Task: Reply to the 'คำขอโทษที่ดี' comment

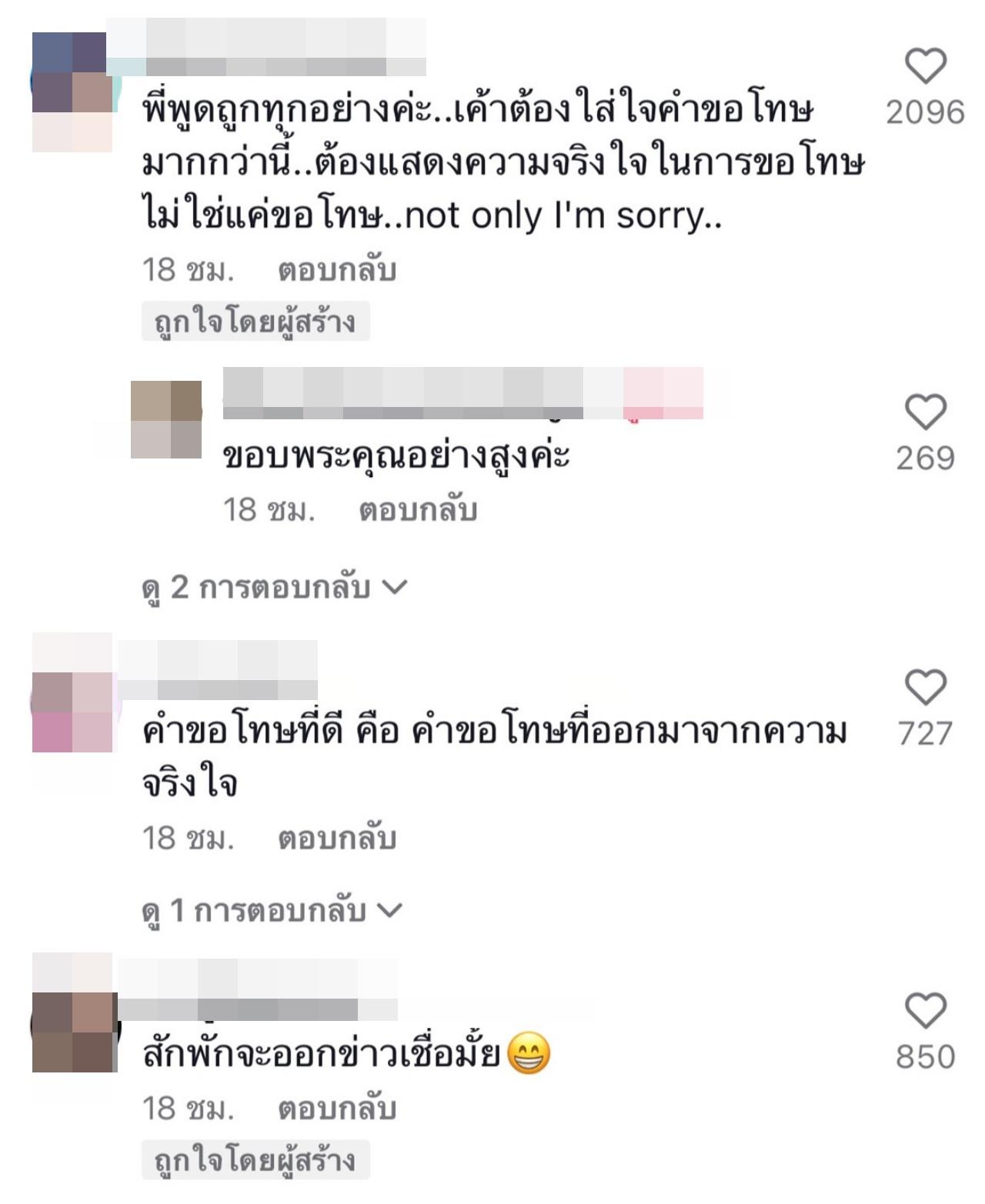Action: [336, 839]
